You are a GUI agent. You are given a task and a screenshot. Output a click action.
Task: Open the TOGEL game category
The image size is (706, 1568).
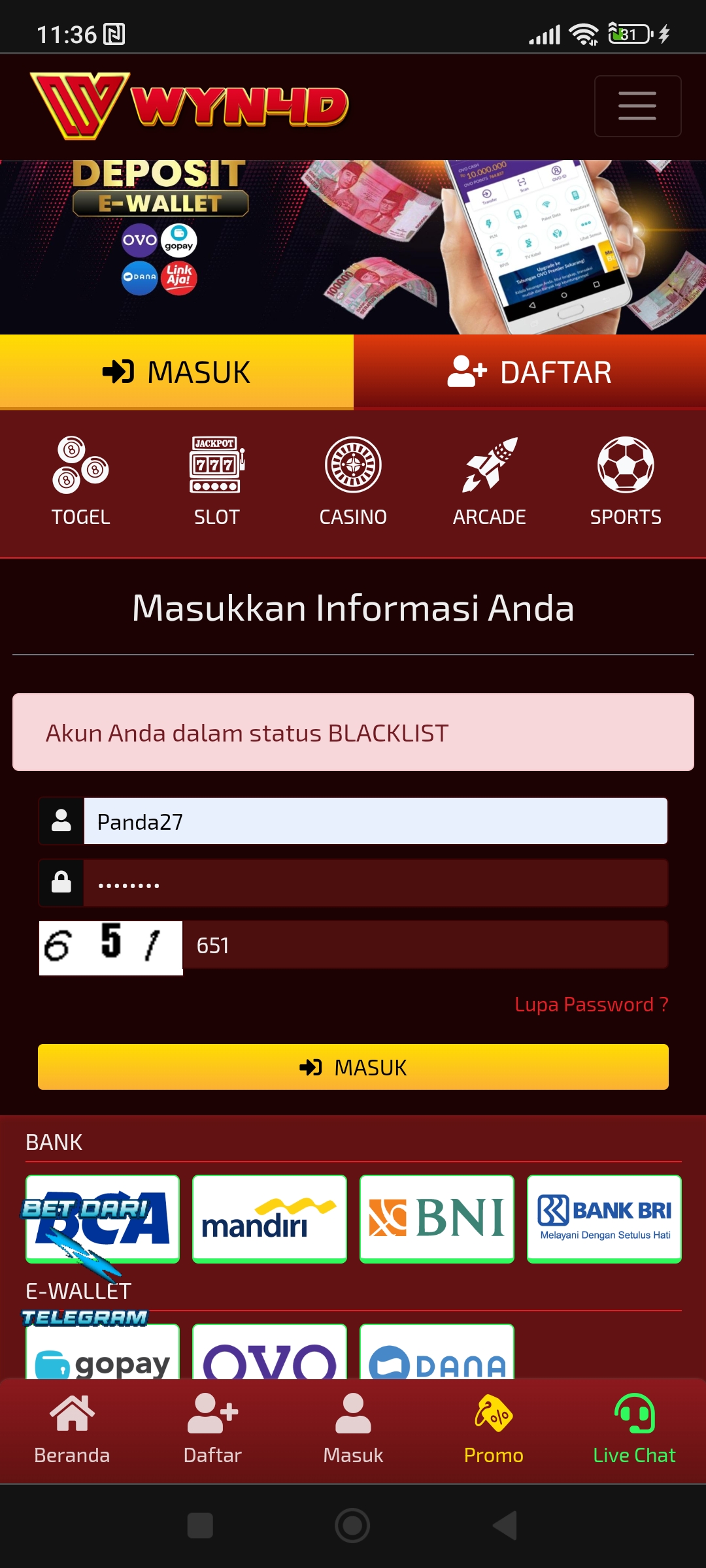click(x=81, y=482)
